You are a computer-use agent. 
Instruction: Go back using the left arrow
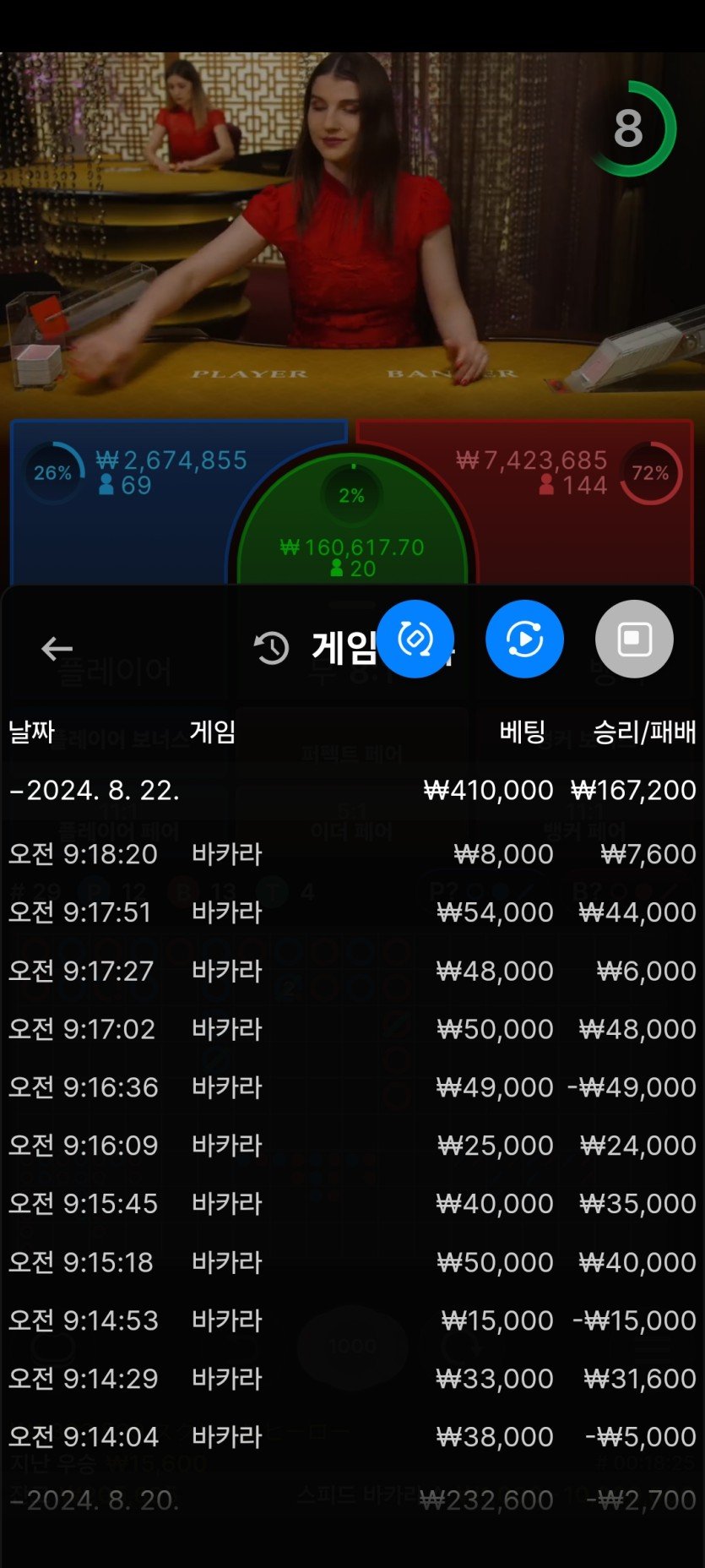pos(57,648)
